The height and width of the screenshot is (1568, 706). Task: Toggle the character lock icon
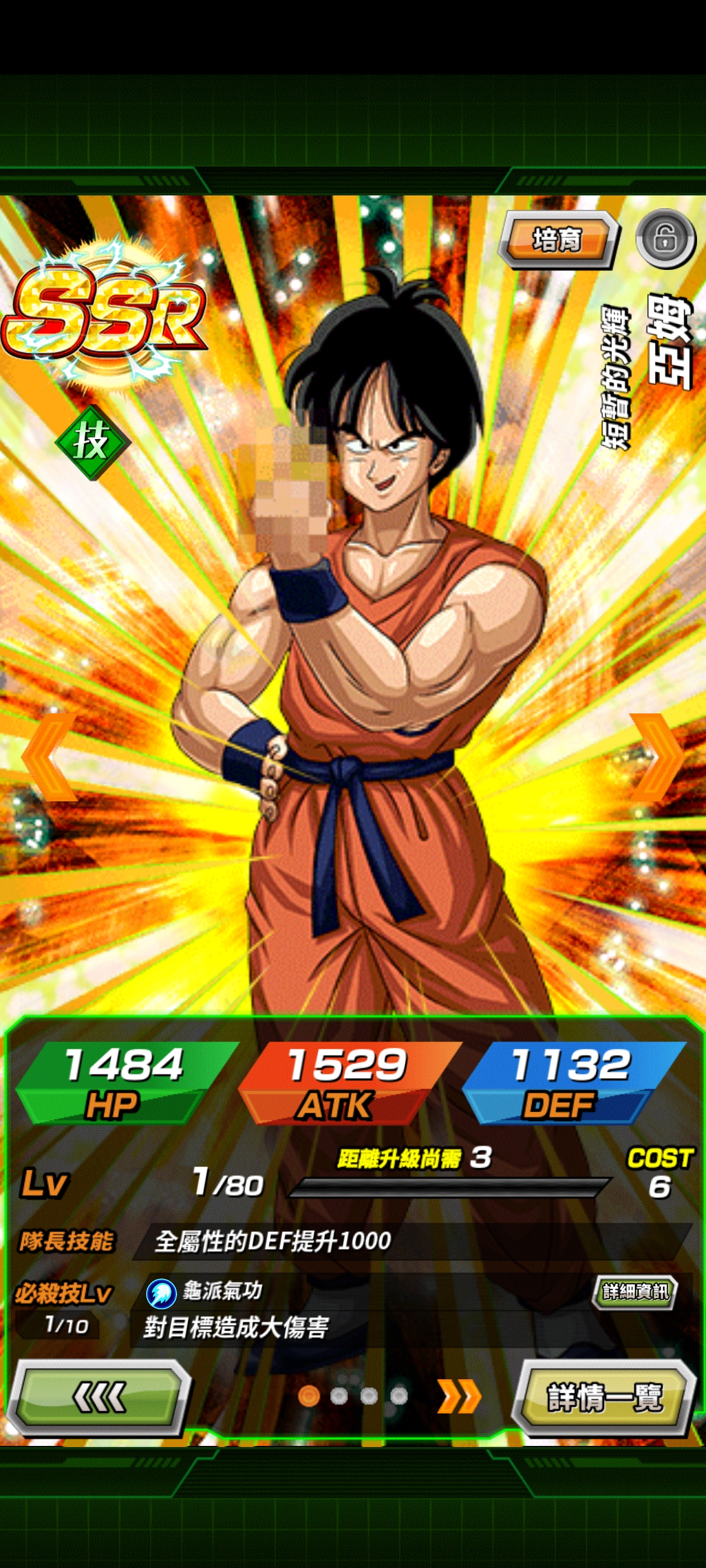[665, 239]
